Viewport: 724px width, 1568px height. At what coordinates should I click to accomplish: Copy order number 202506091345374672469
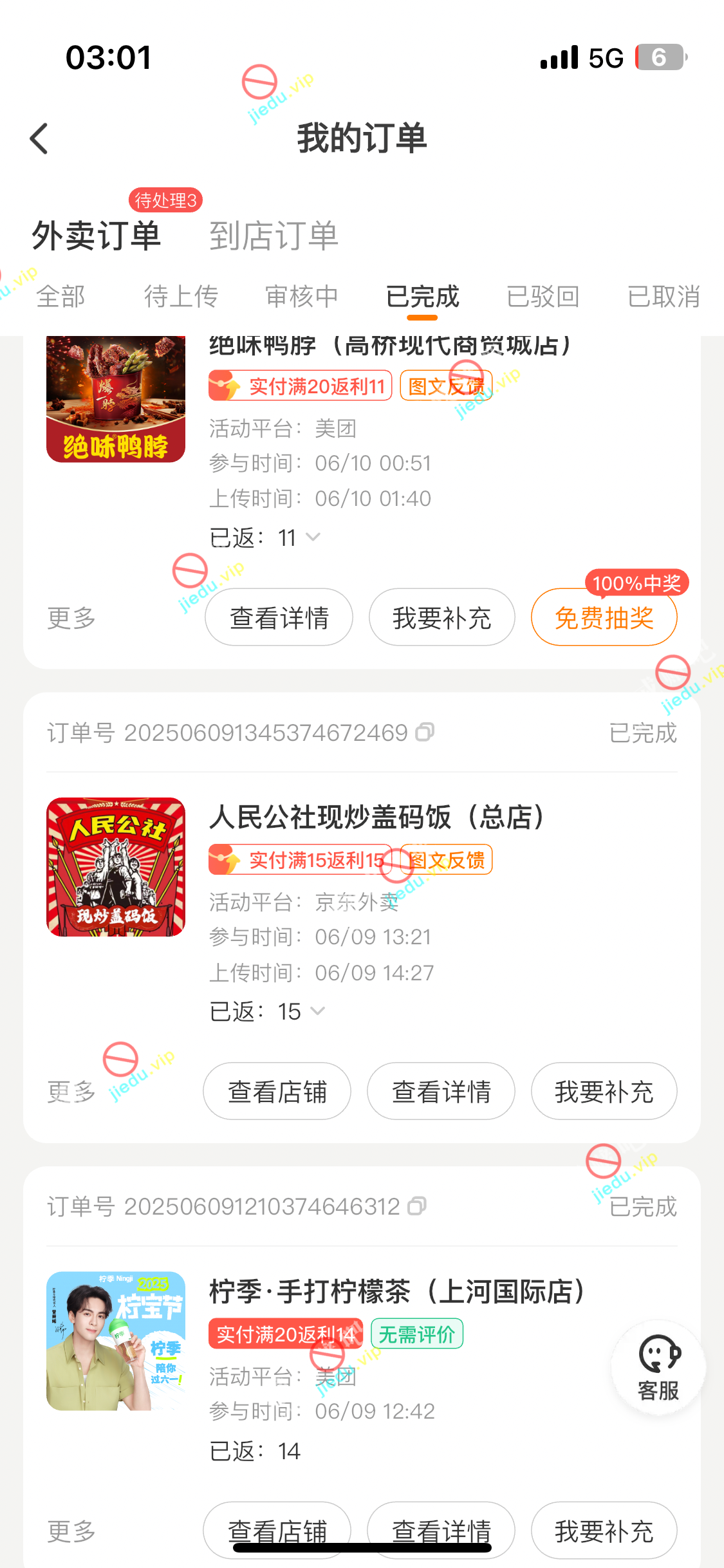click(425, 733)
